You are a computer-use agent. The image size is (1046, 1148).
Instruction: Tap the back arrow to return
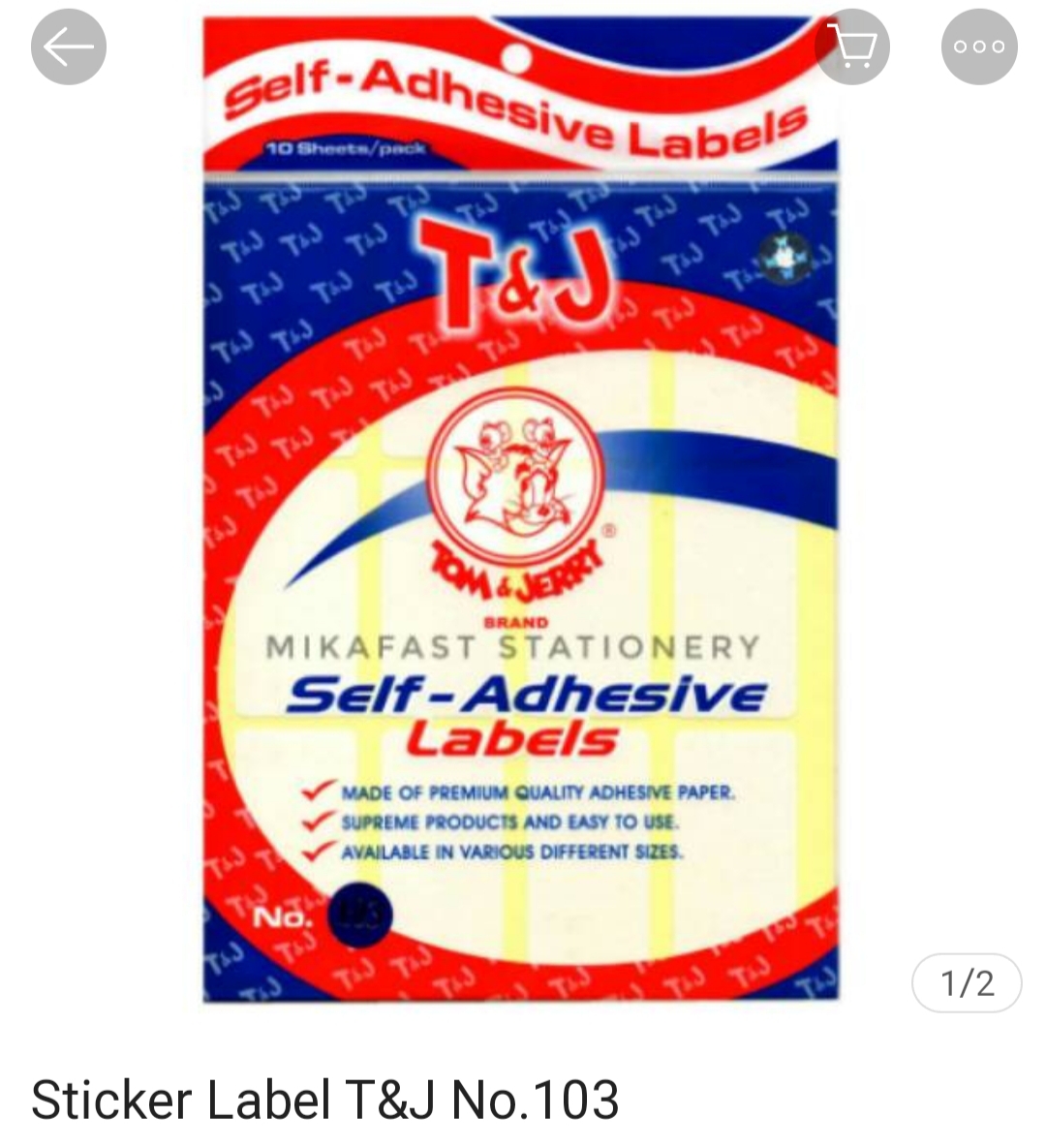point(68,46)
